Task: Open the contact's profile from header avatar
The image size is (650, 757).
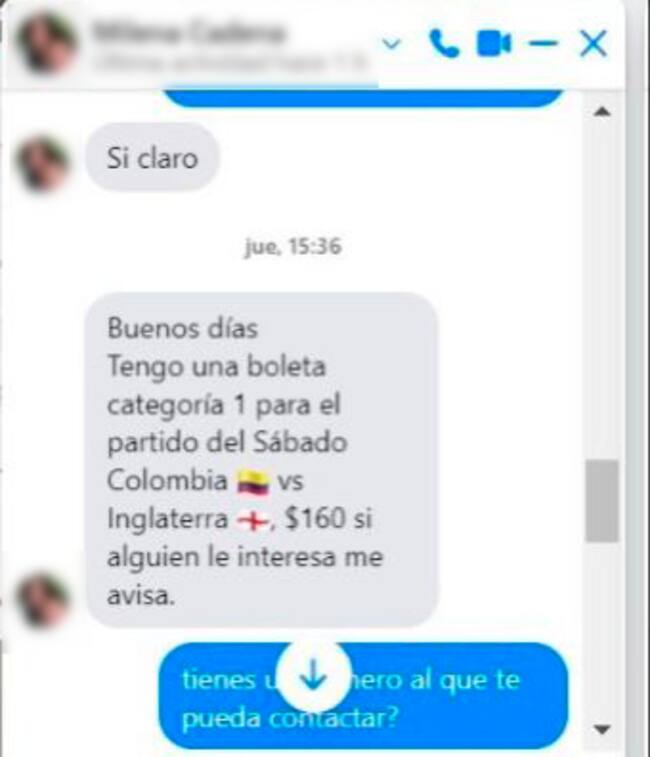Action: [x=47, y=43]
